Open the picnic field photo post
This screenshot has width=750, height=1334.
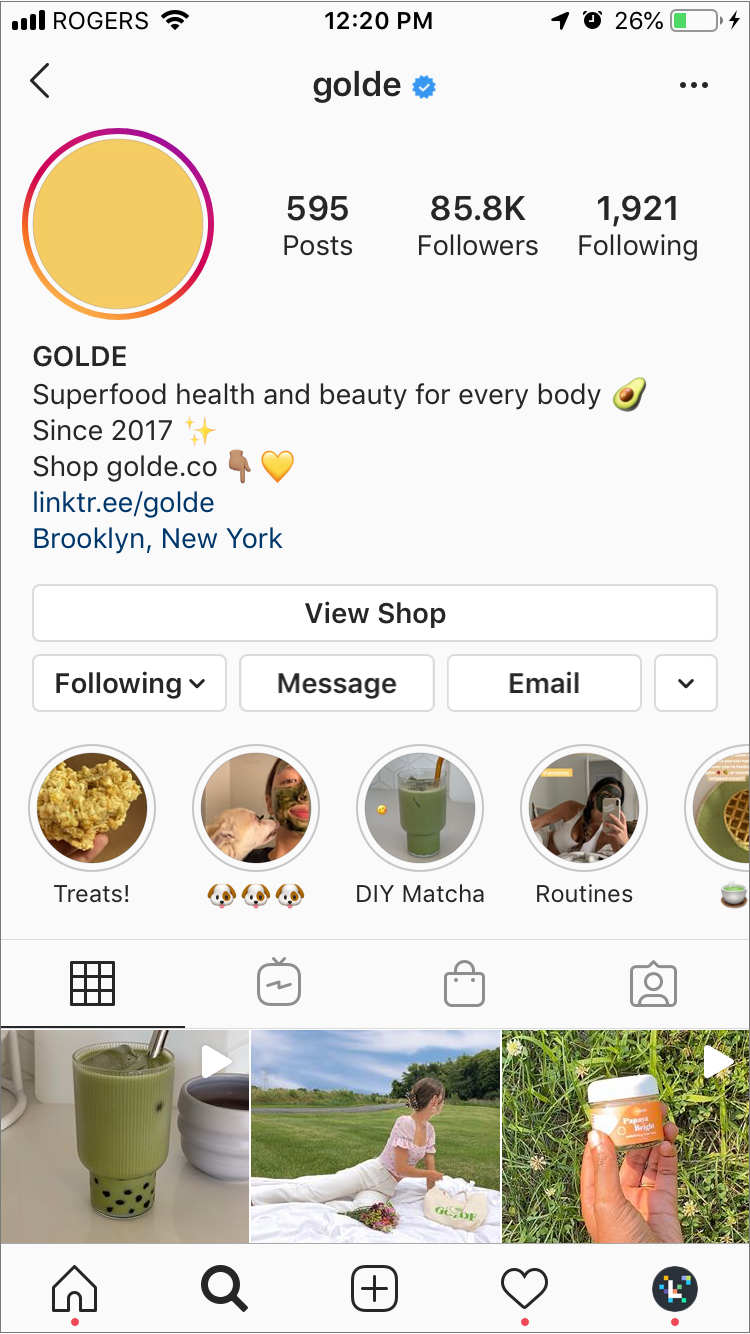tap(375, 1136)
